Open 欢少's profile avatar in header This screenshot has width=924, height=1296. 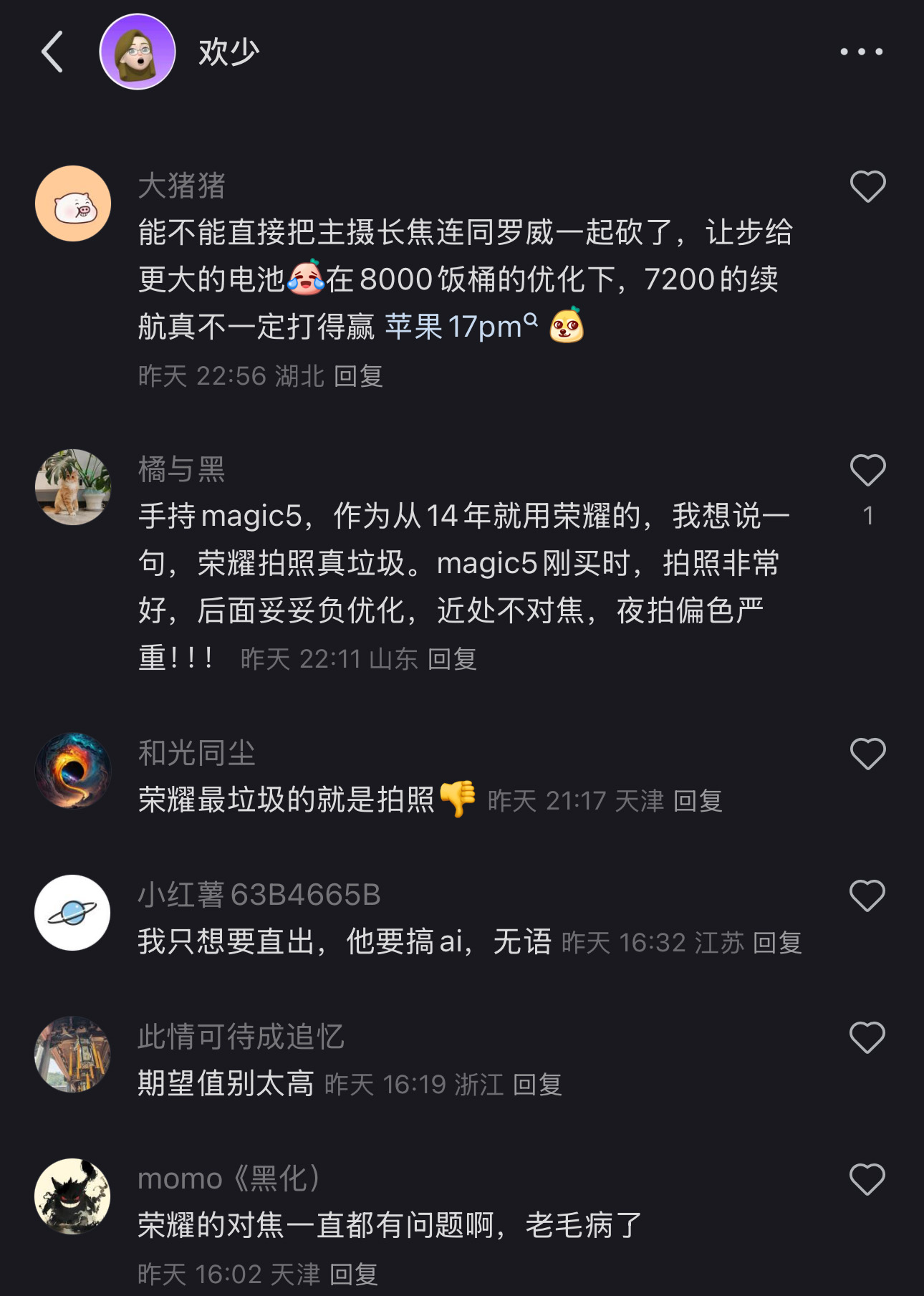138,52
